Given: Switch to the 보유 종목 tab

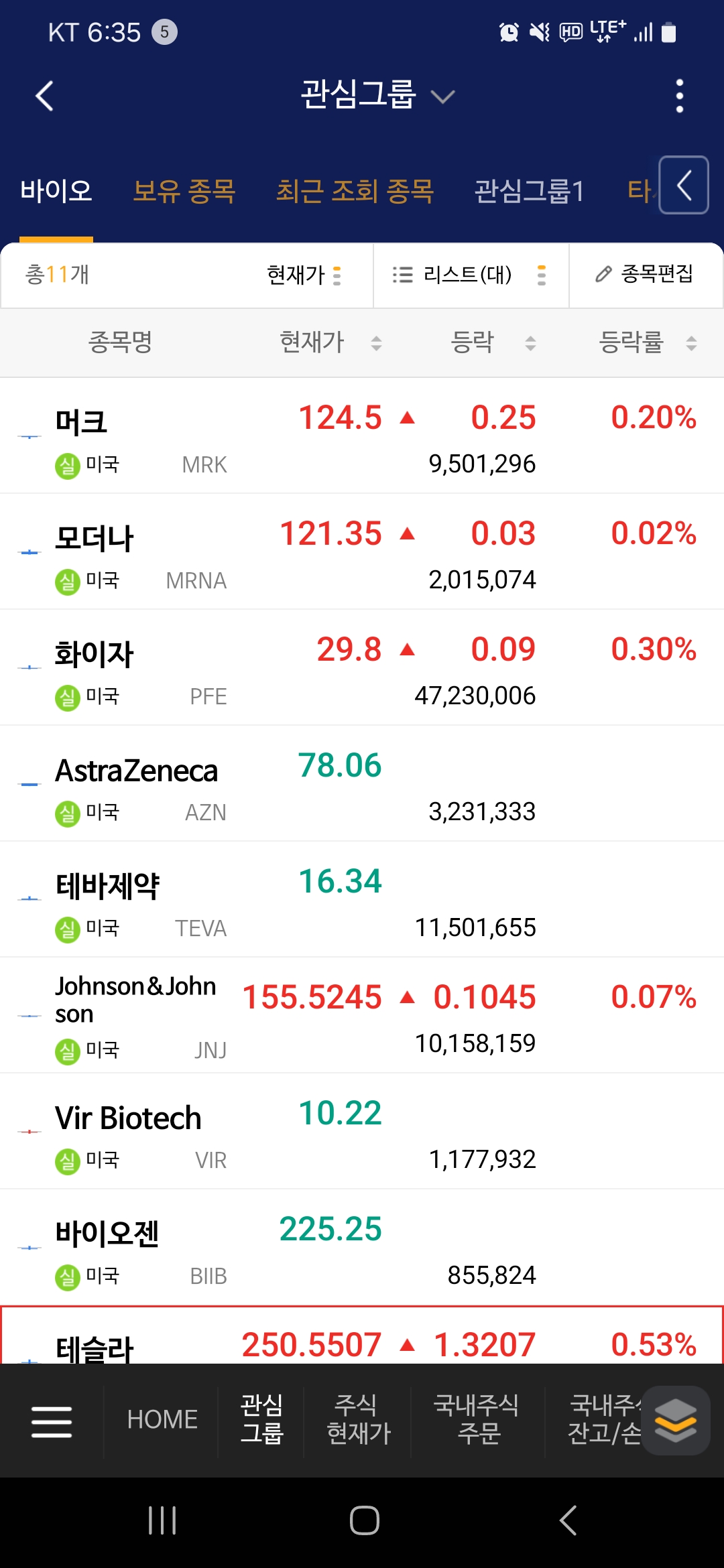Looking at the screenshot, I should coord(184,191).
